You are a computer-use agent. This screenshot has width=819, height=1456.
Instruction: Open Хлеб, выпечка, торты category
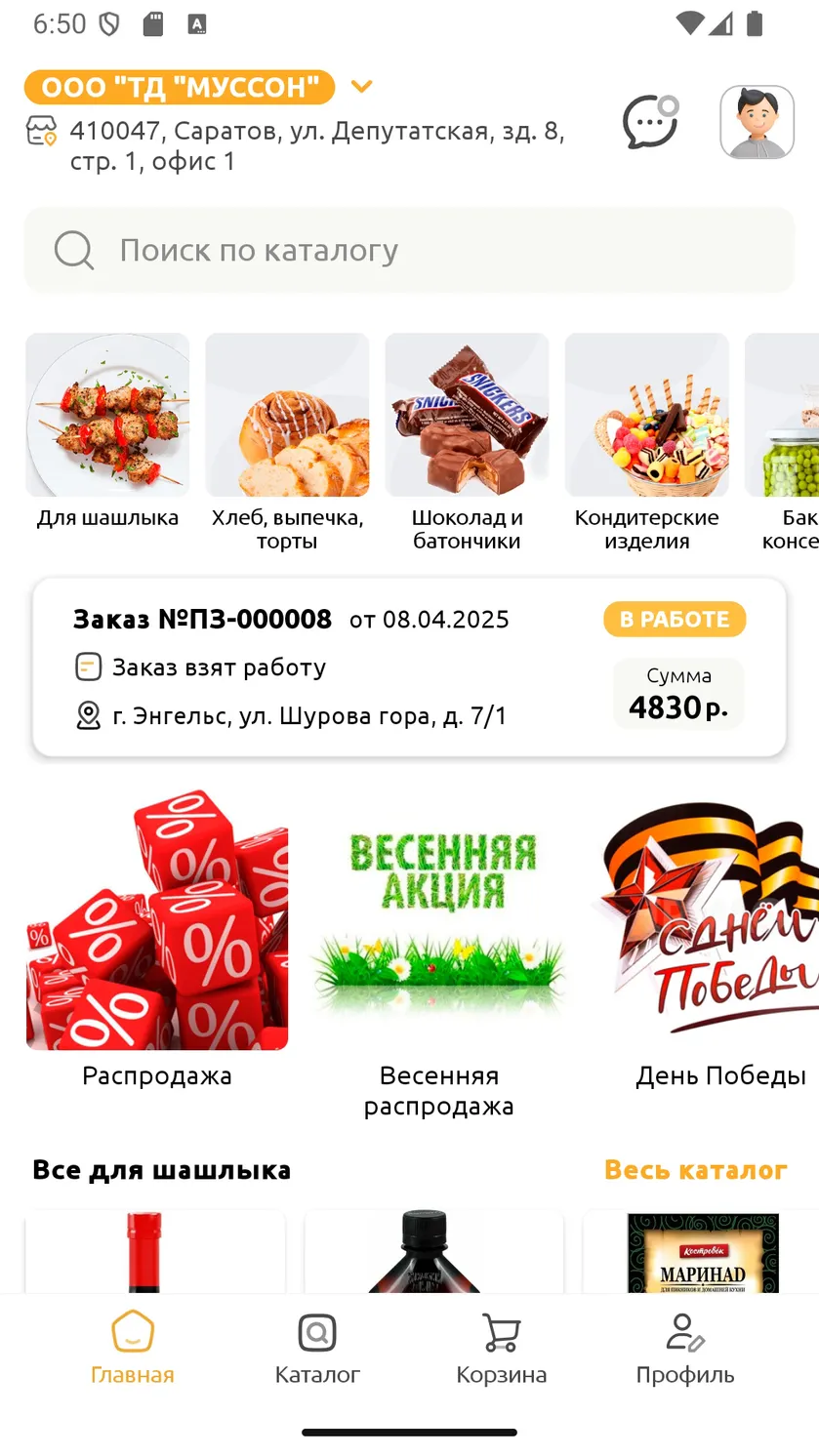pos(287,443)
